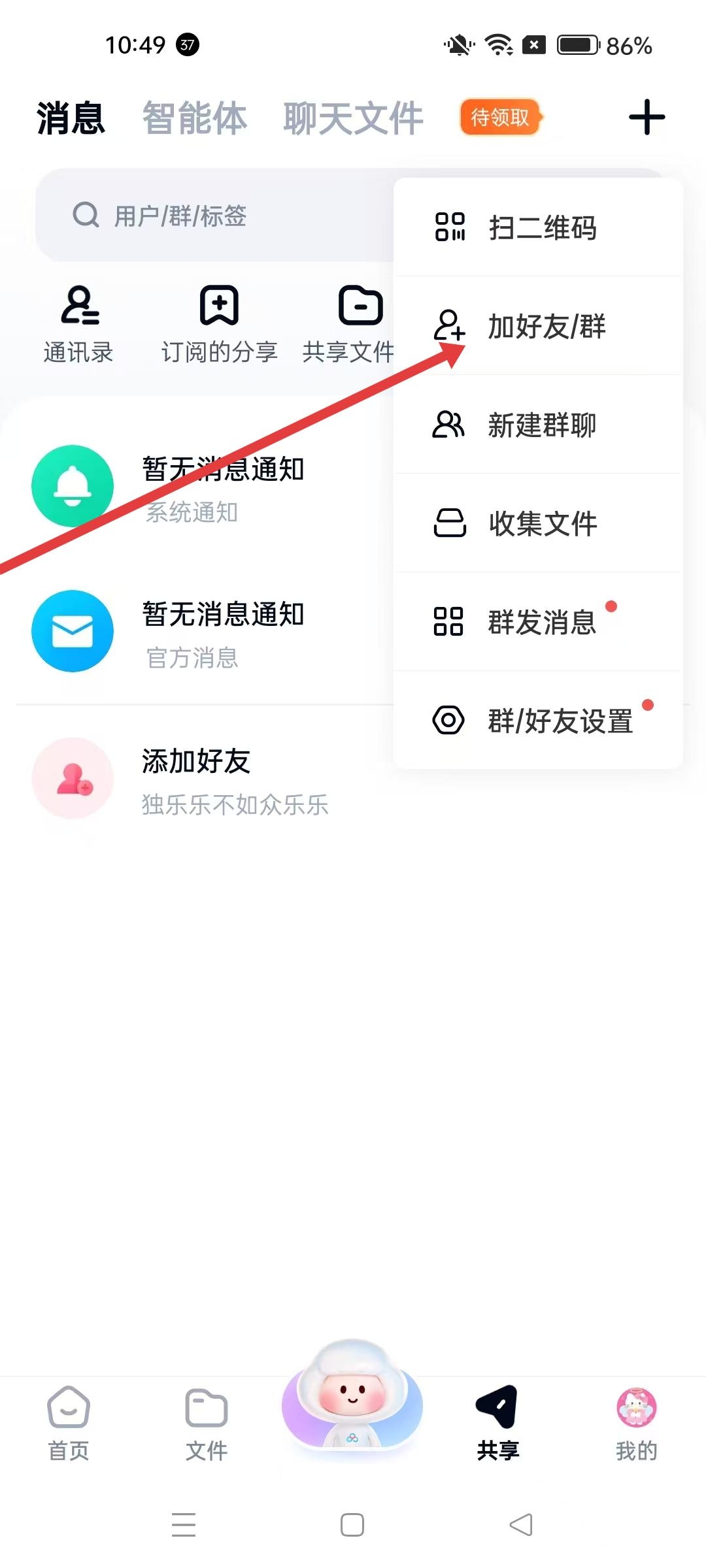Open the 我的 profile tab
Viewport: 706px width, 1568px height.
point(636,1423)
